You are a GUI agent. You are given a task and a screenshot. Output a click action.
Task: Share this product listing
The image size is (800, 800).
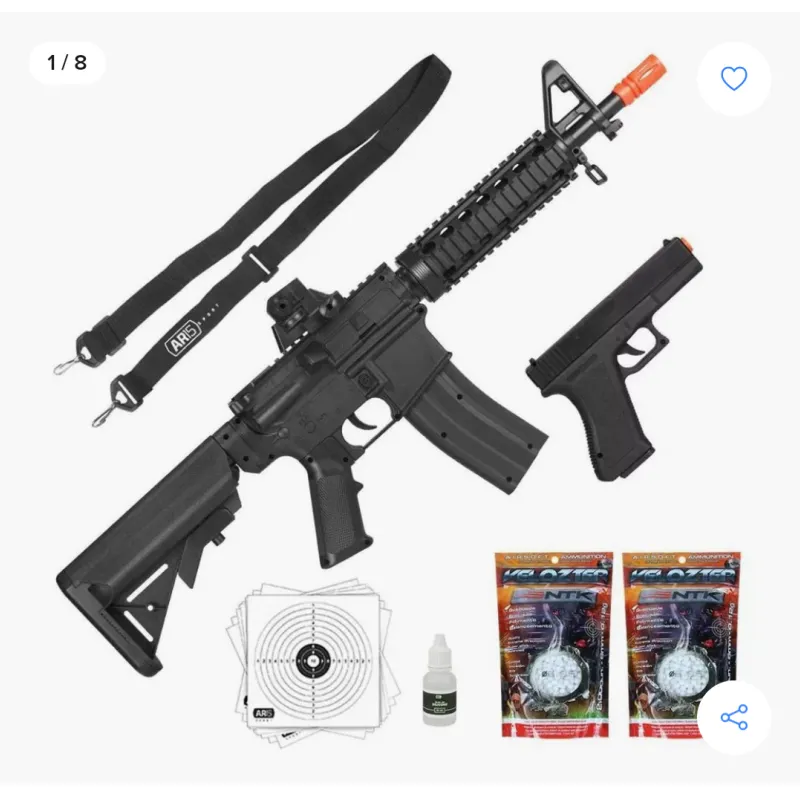tap(734, 717)
